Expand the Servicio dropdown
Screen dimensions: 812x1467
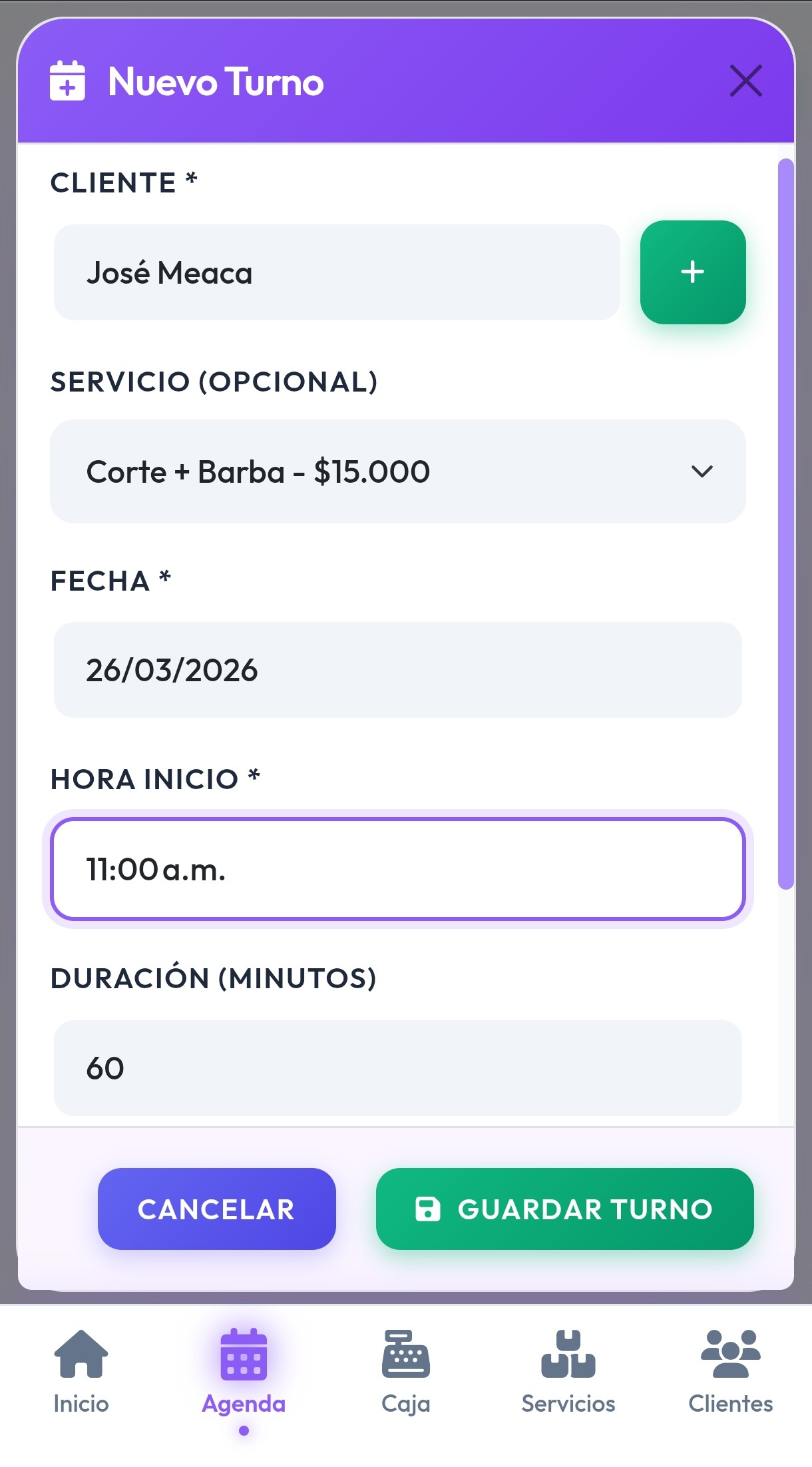click(398, 471)
